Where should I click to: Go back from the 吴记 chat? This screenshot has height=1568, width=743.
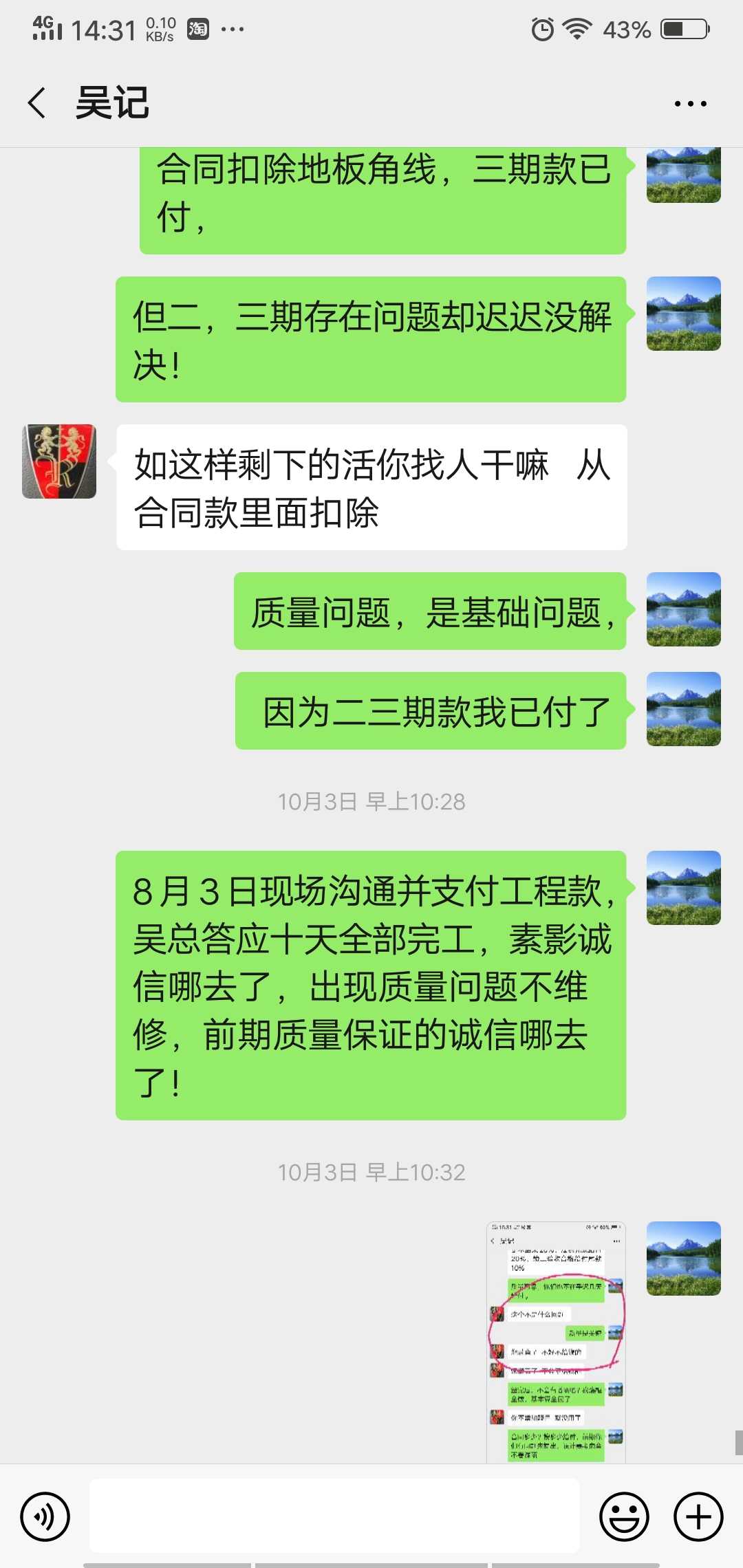(x=38, y=103)
